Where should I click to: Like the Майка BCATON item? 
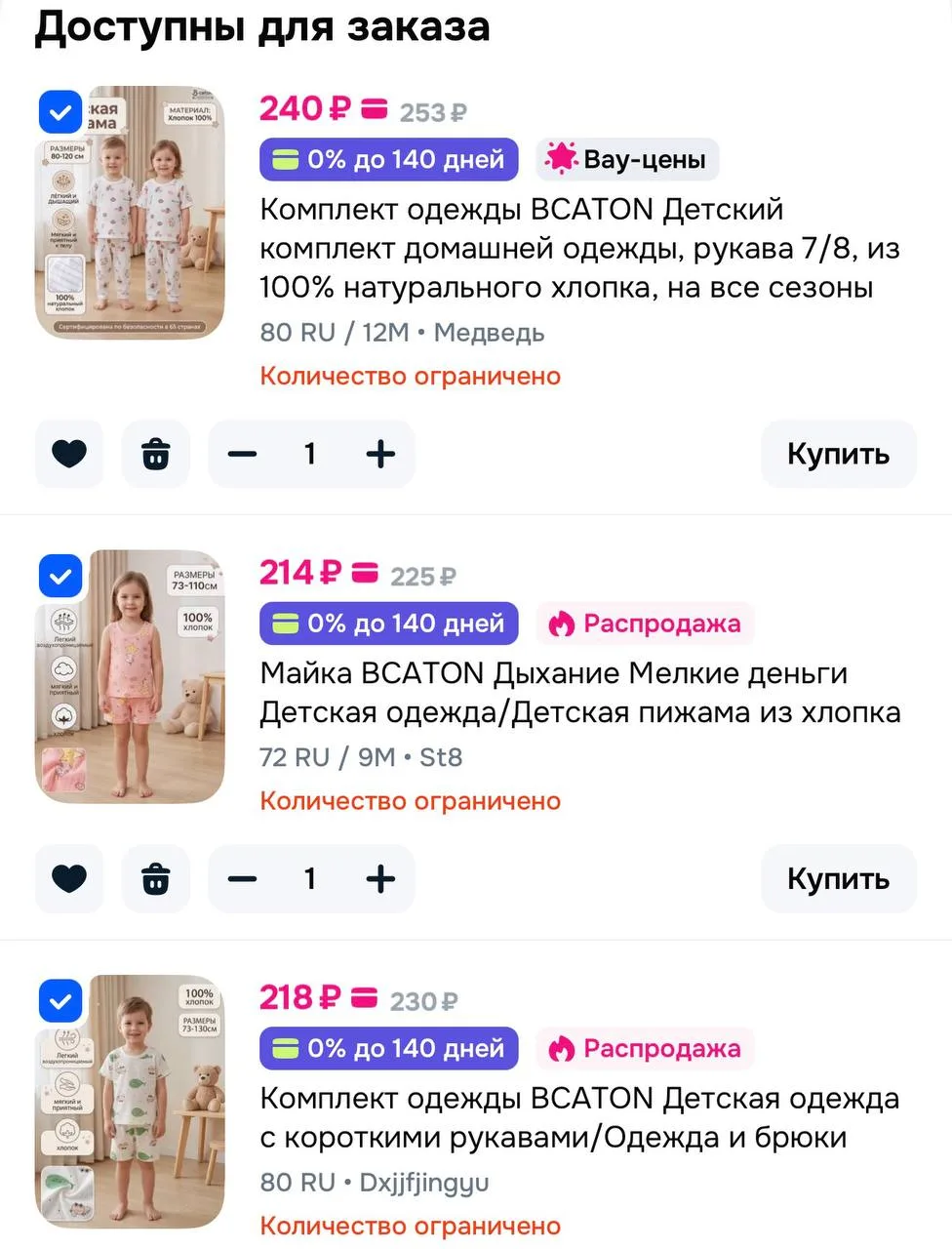(69, 879)
